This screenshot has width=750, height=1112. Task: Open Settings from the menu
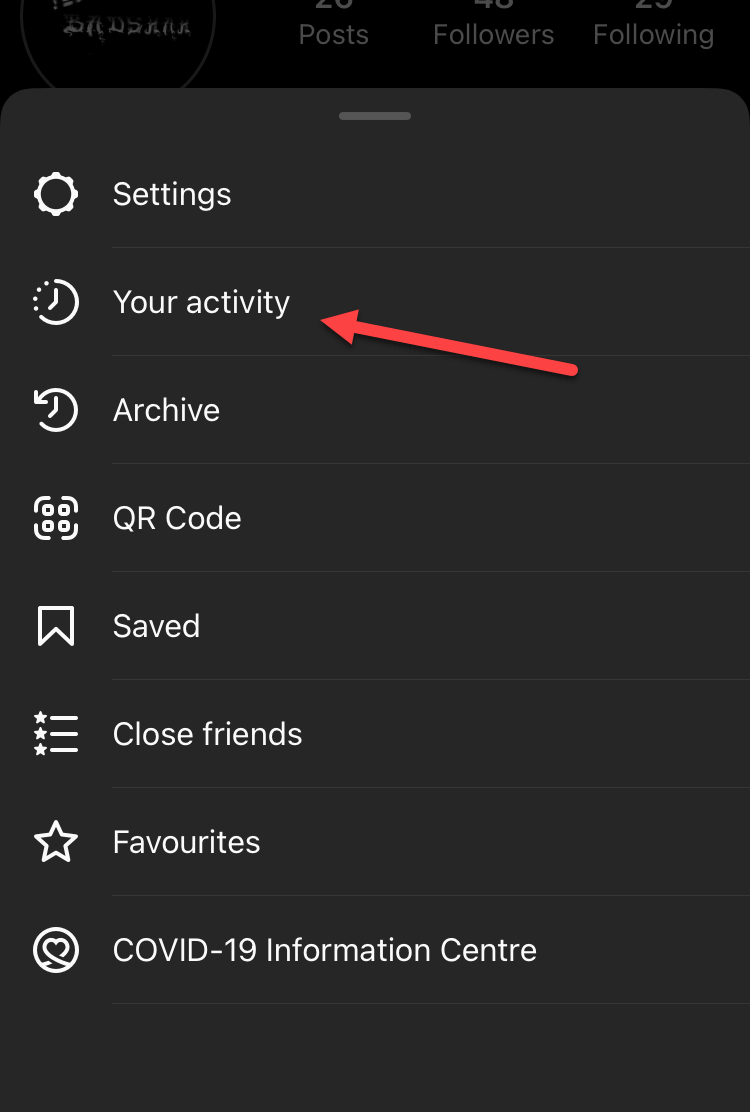172,194
